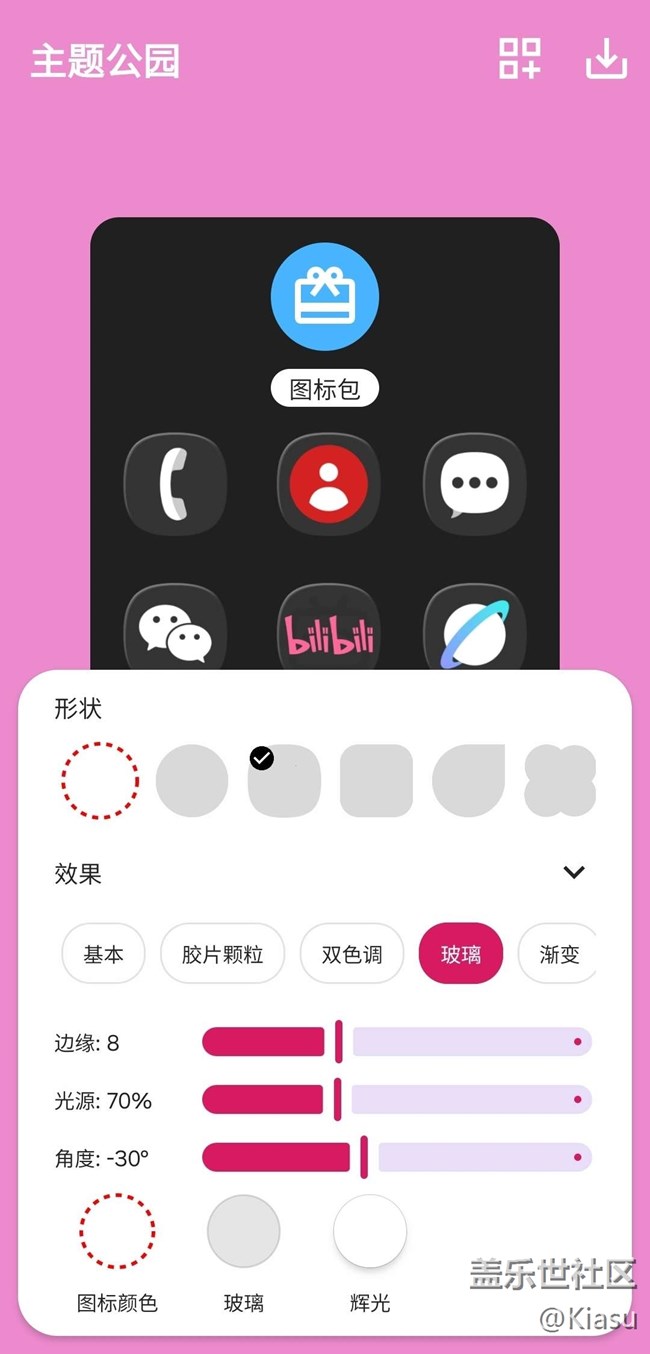The image size is (650, 1354).
Task: Collapse the 效果 section chevron
Action: tap(574, 872)
